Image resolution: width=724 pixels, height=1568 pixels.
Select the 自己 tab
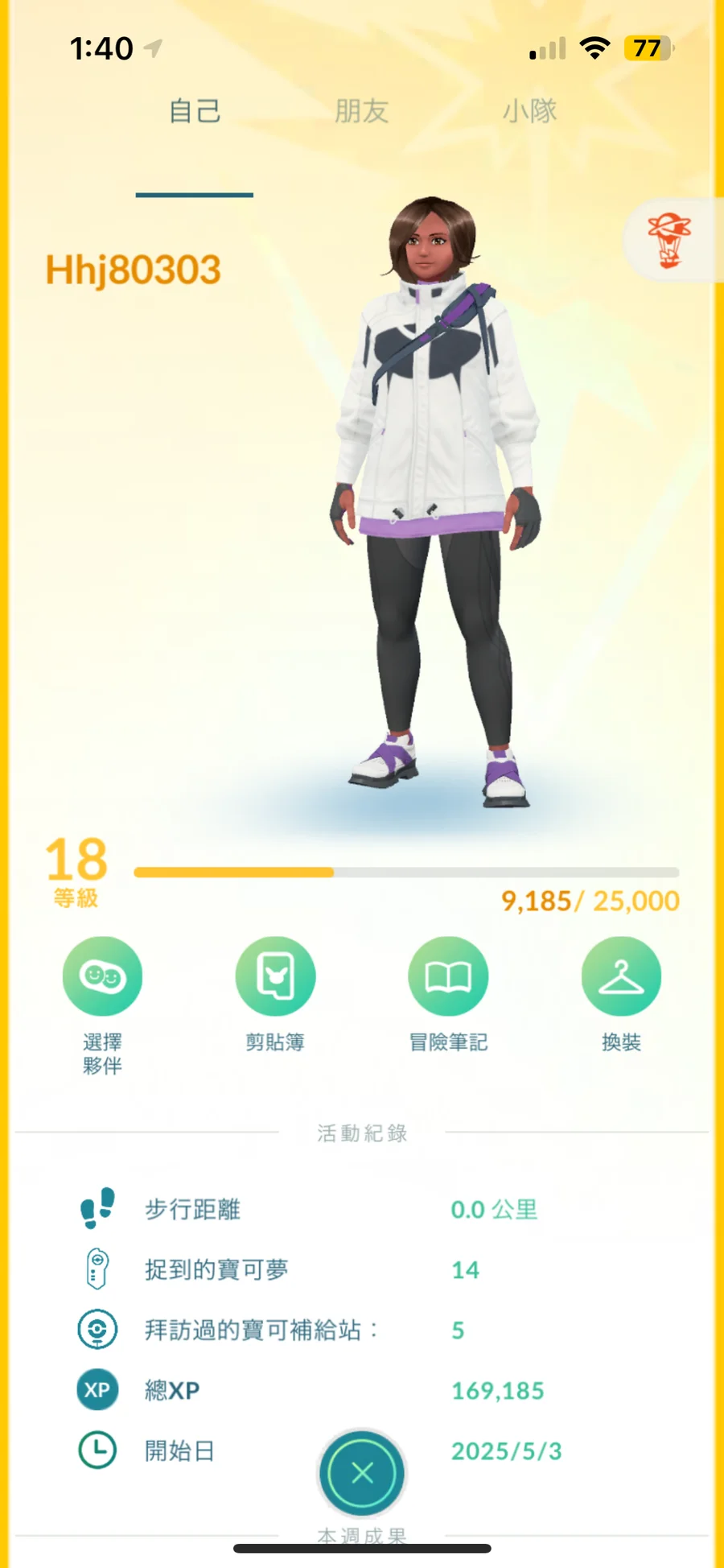(x=195, y=111)
